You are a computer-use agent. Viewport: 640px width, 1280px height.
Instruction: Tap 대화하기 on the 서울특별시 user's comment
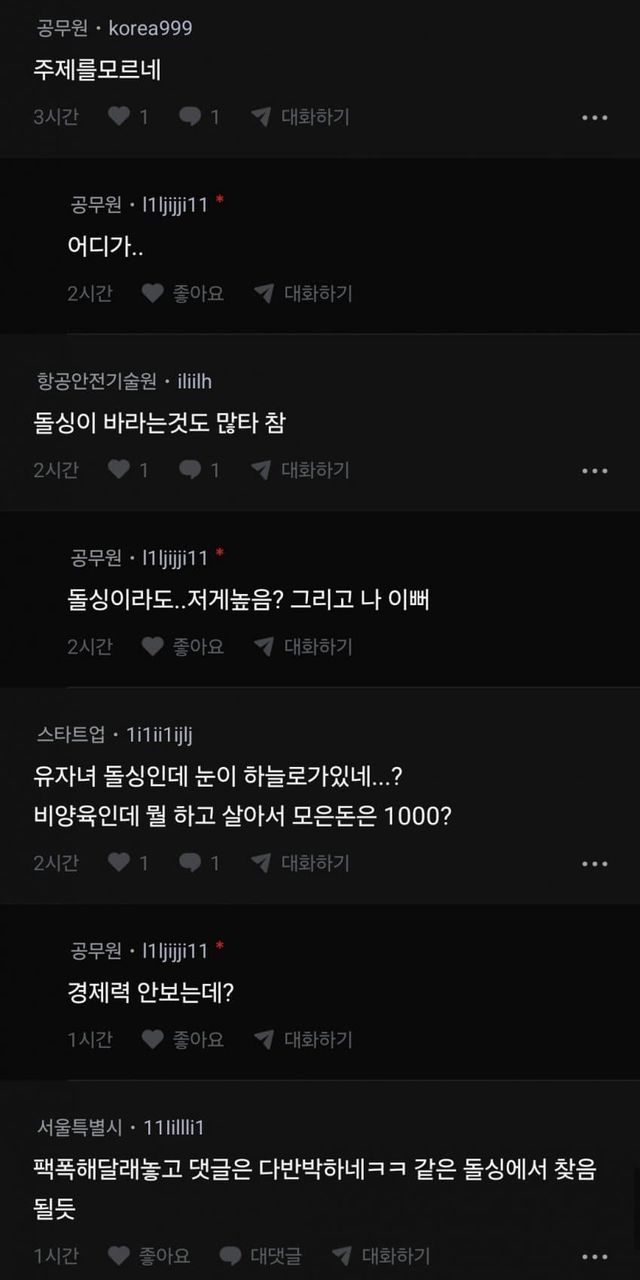[x=380, y=1255]
